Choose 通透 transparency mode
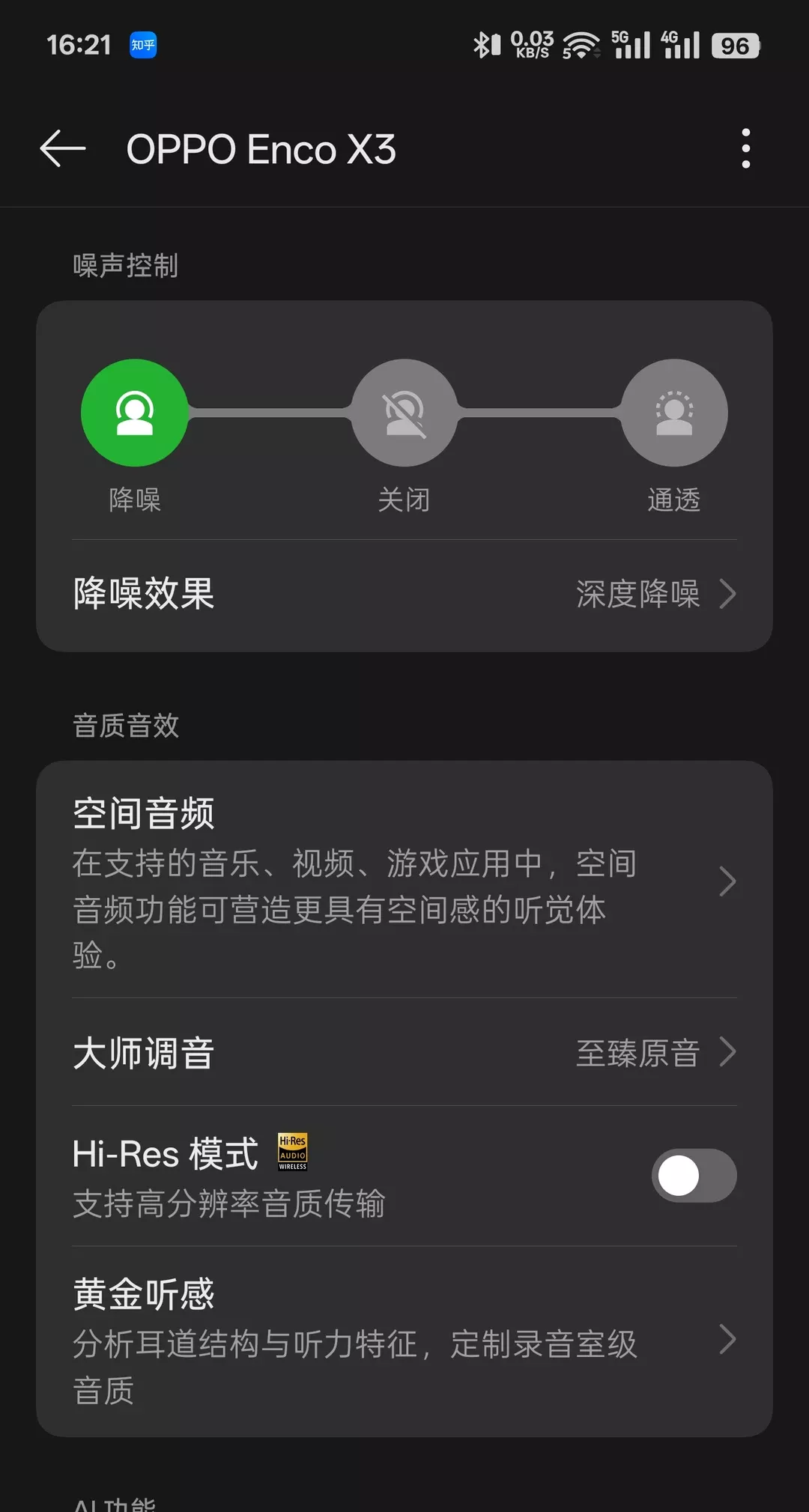This screenshot has height=1512, width=809. [x=674, y=413]
